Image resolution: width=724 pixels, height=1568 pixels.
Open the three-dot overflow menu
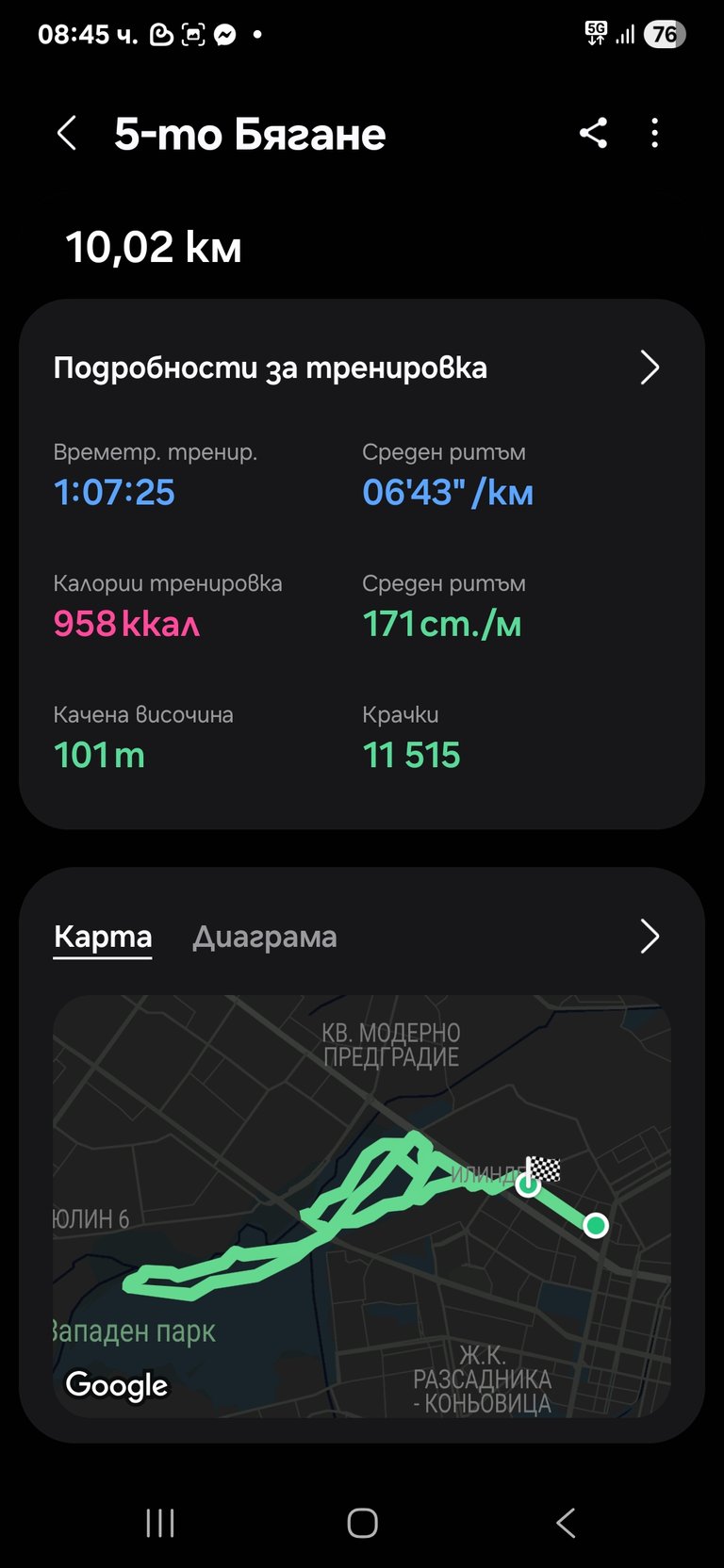pyautogui.click(x=655, y=134)
